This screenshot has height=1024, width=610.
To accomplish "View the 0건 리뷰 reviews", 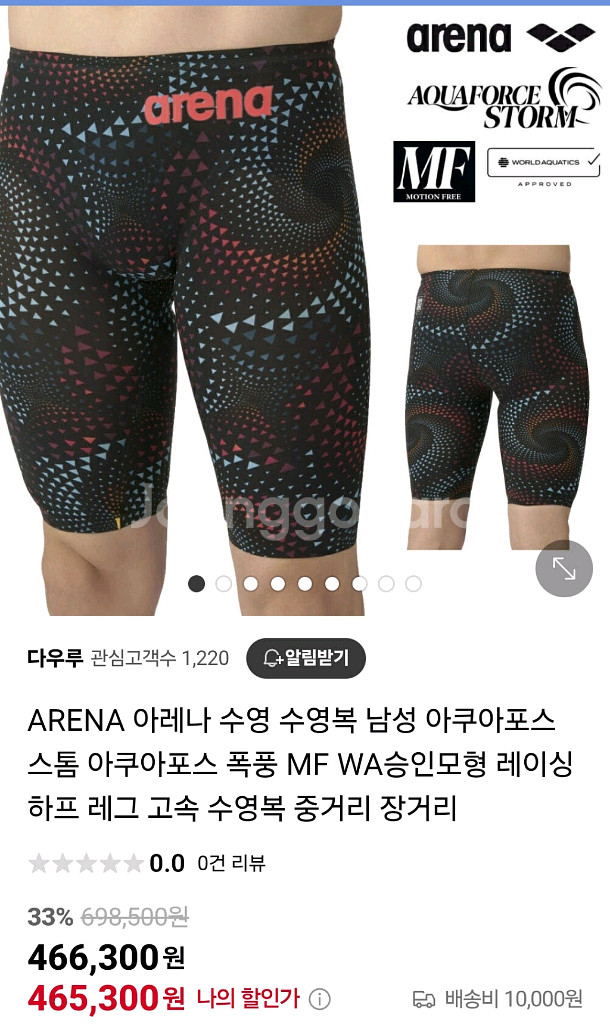I will (x=231, y=863).
